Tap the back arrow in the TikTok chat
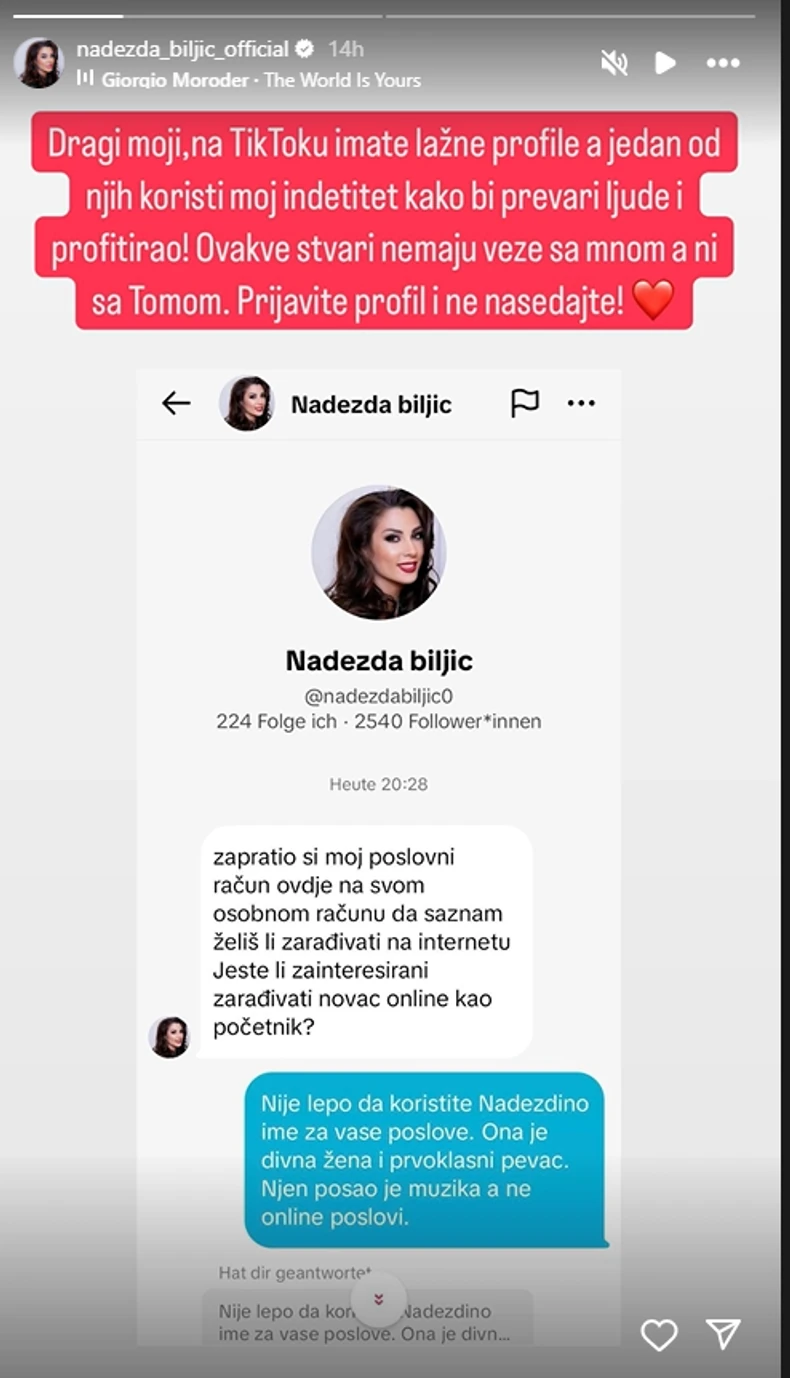The height and width of the screenshot is (1378, 790). (176, 403)
